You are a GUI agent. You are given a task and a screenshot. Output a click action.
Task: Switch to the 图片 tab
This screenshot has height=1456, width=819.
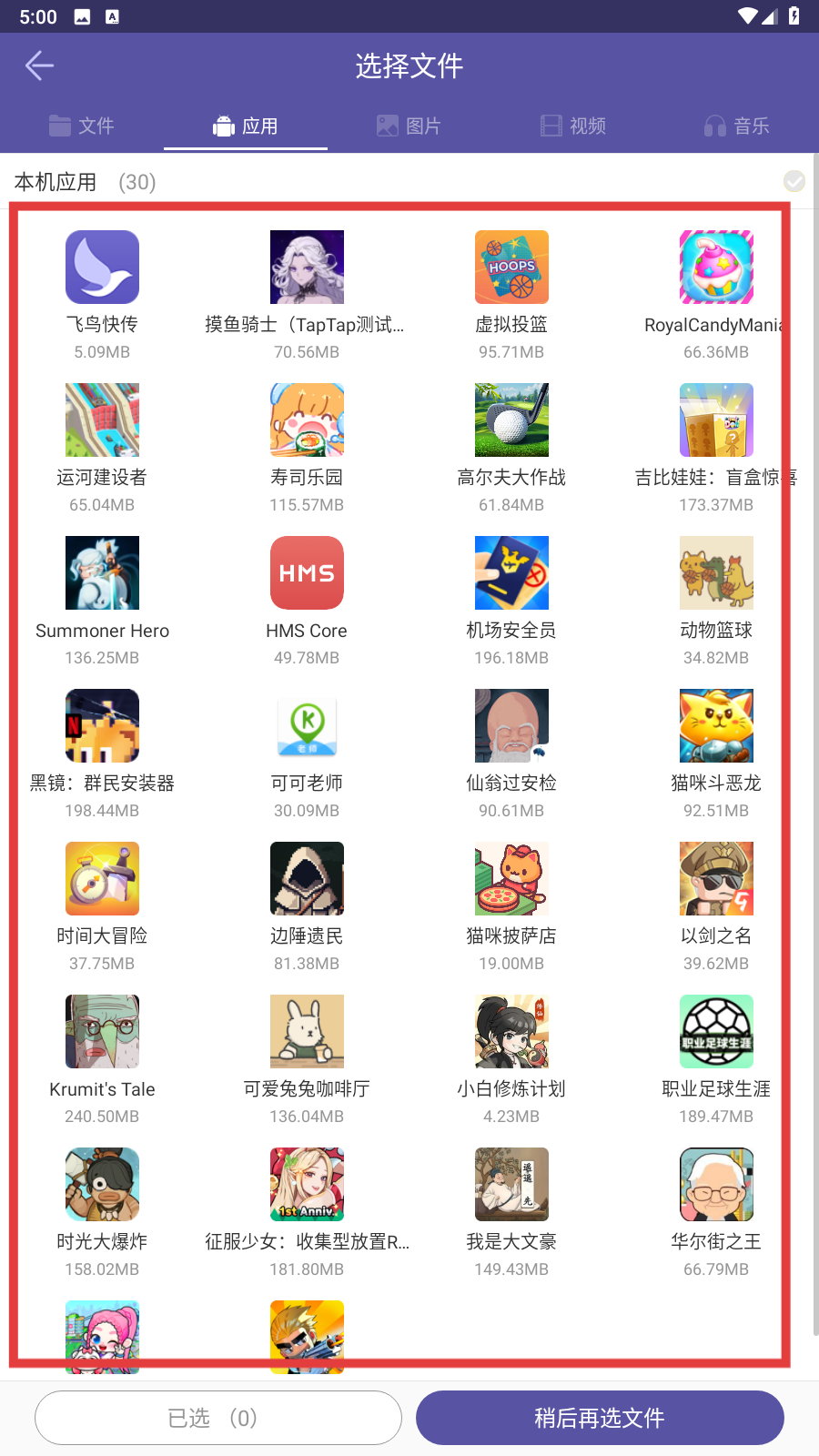[409, 126]
